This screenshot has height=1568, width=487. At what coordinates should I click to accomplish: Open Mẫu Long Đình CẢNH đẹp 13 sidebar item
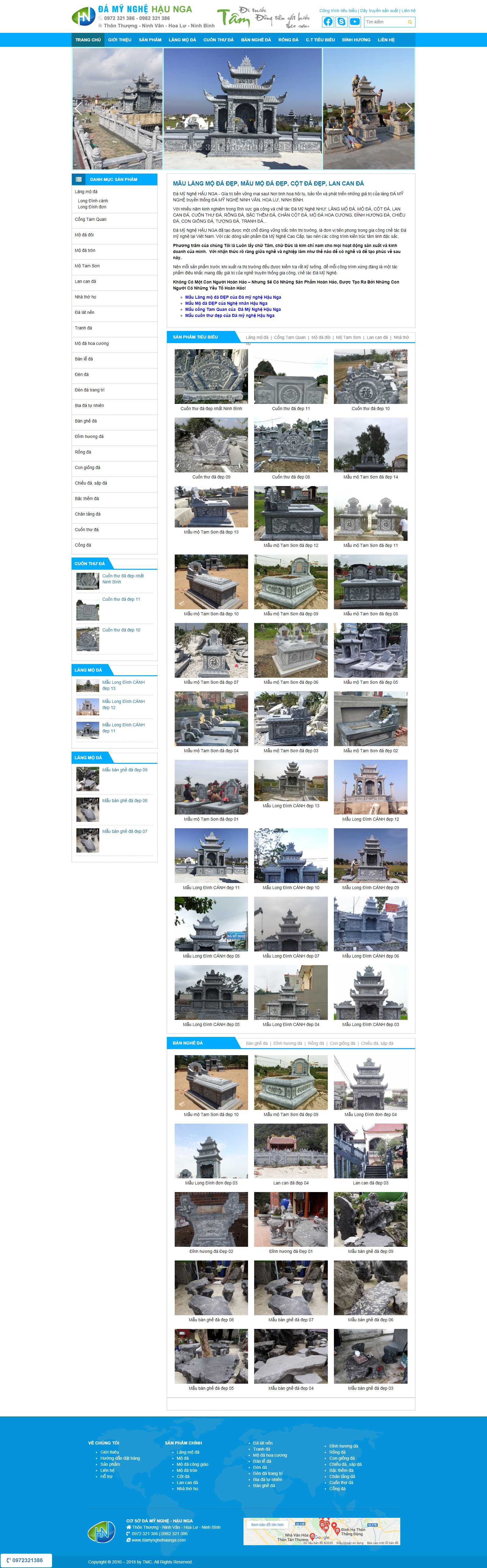pos(123,685)
